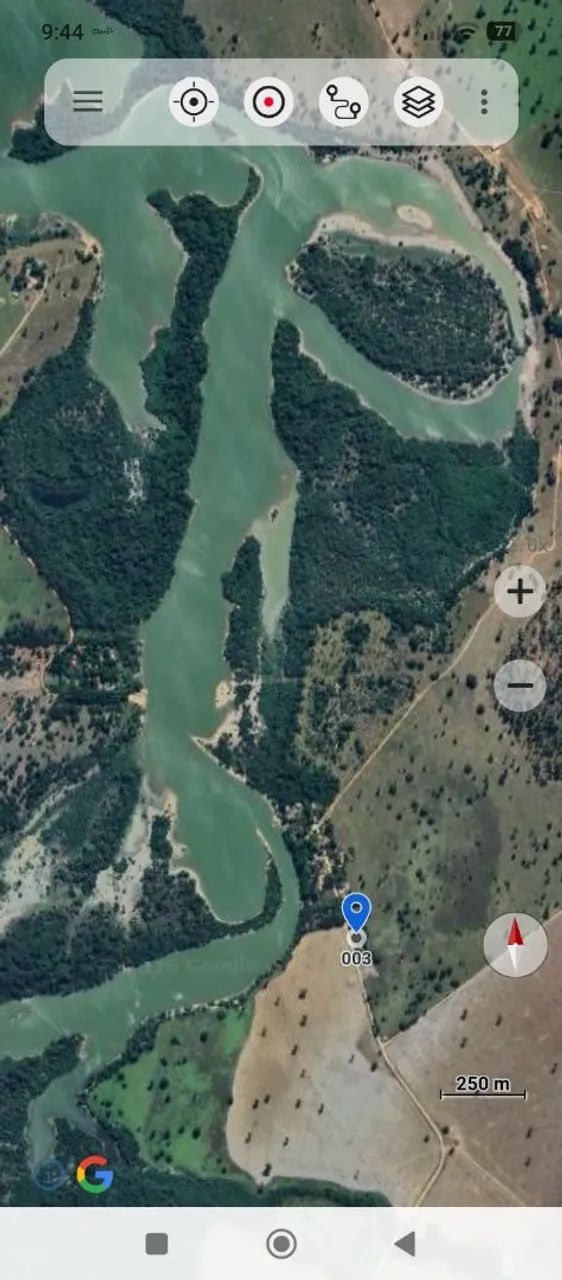This screenshot has height=1280, width=562.
Task: Start track recording
Action: coord(268,102)
